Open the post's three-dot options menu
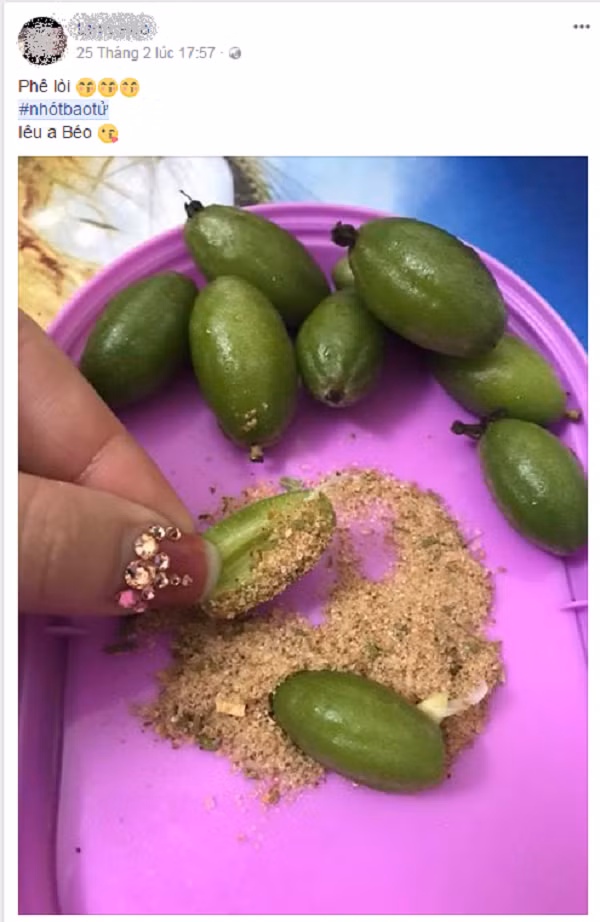Viewport: 600px width, 922px height. [581, 26]
